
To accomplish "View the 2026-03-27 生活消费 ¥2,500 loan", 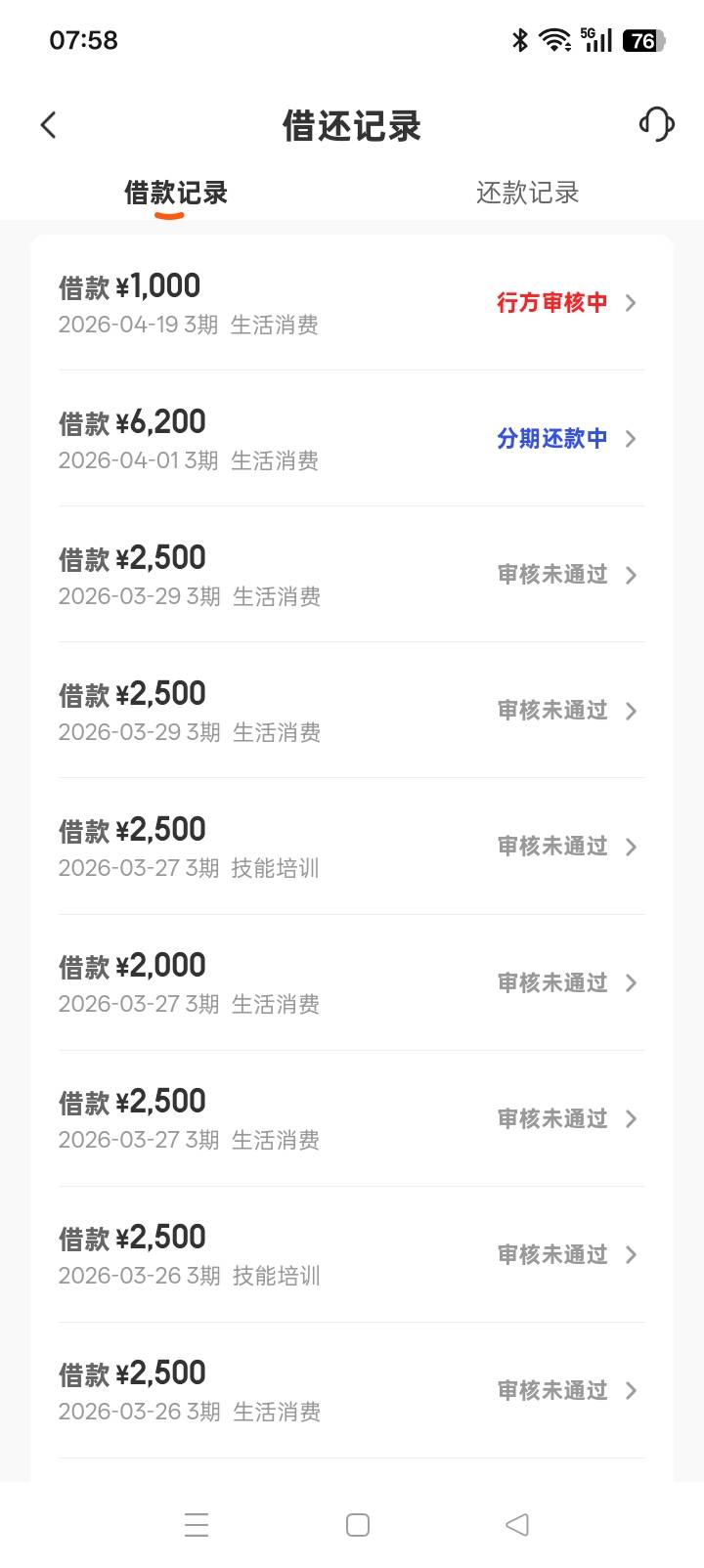I will pyautogui.click(x=351, y=1118).
